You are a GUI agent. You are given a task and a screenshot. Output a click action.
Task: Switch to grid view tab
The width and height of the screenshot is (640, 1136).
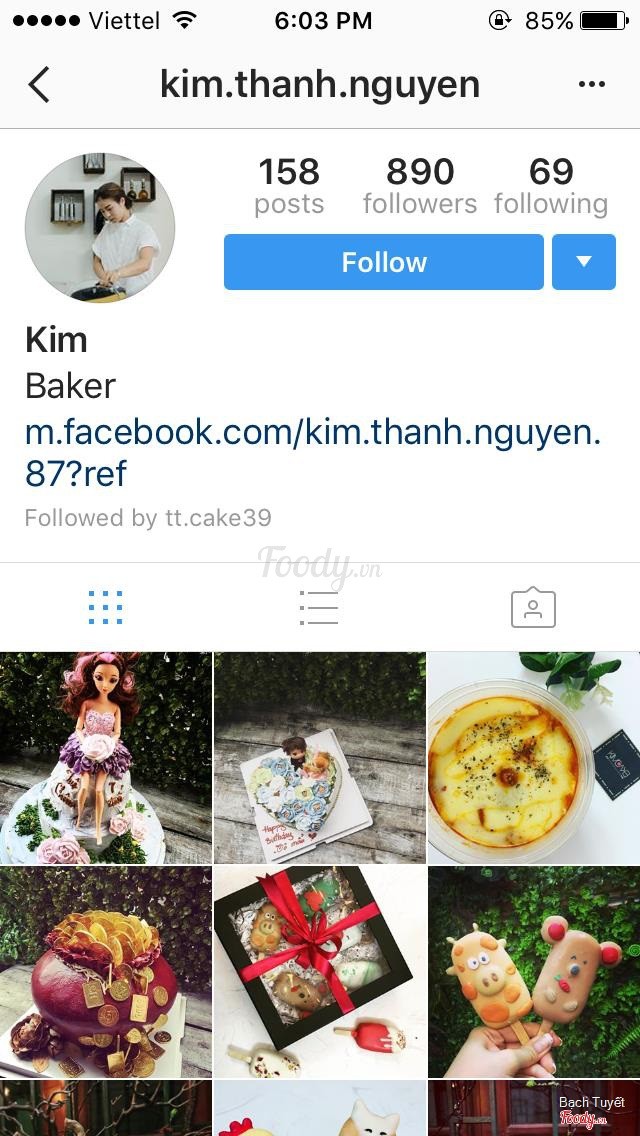pos(105,607)
